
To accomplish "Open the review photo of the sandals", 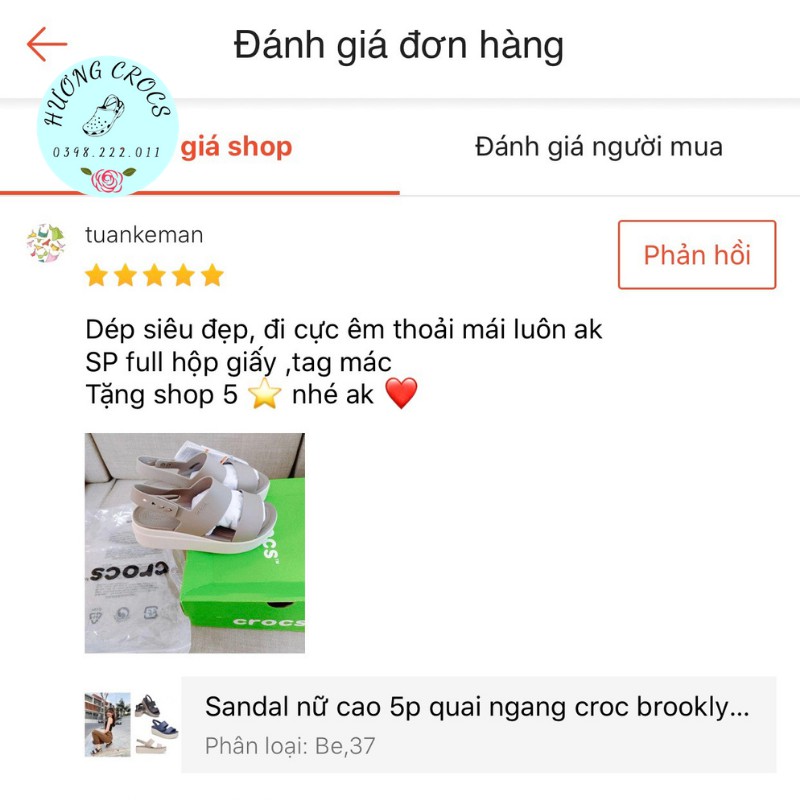I will tap(194, 542).
